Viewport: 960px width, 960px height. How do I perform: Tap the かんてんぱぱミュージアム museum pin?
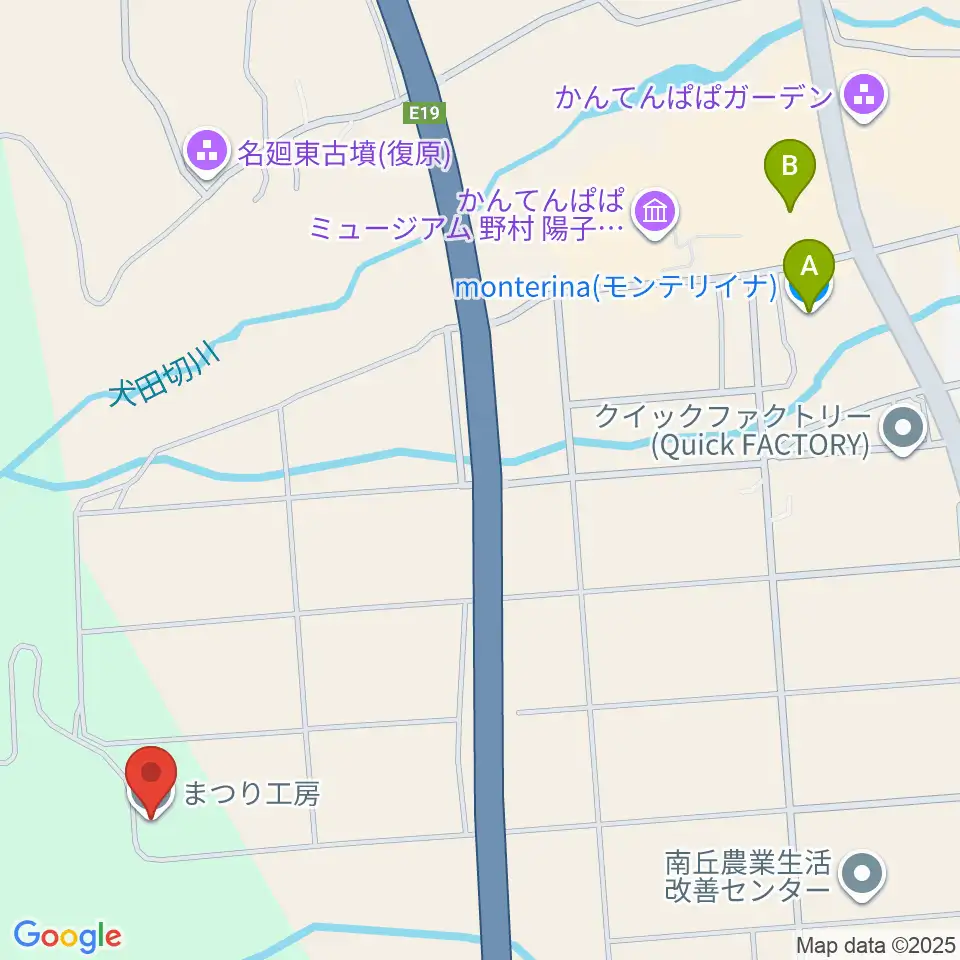click(x=655, y=214)
